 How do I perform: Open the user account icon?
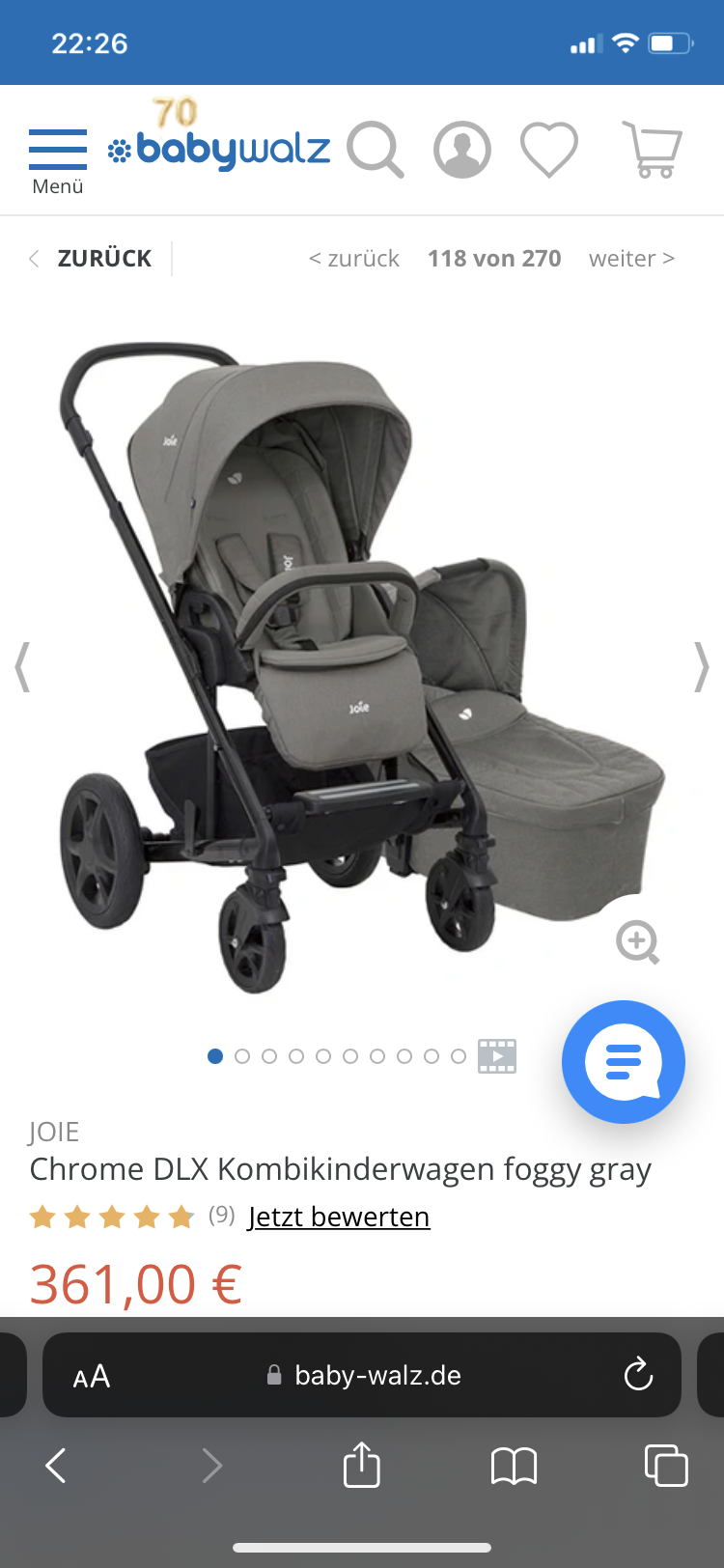[462, 150]
